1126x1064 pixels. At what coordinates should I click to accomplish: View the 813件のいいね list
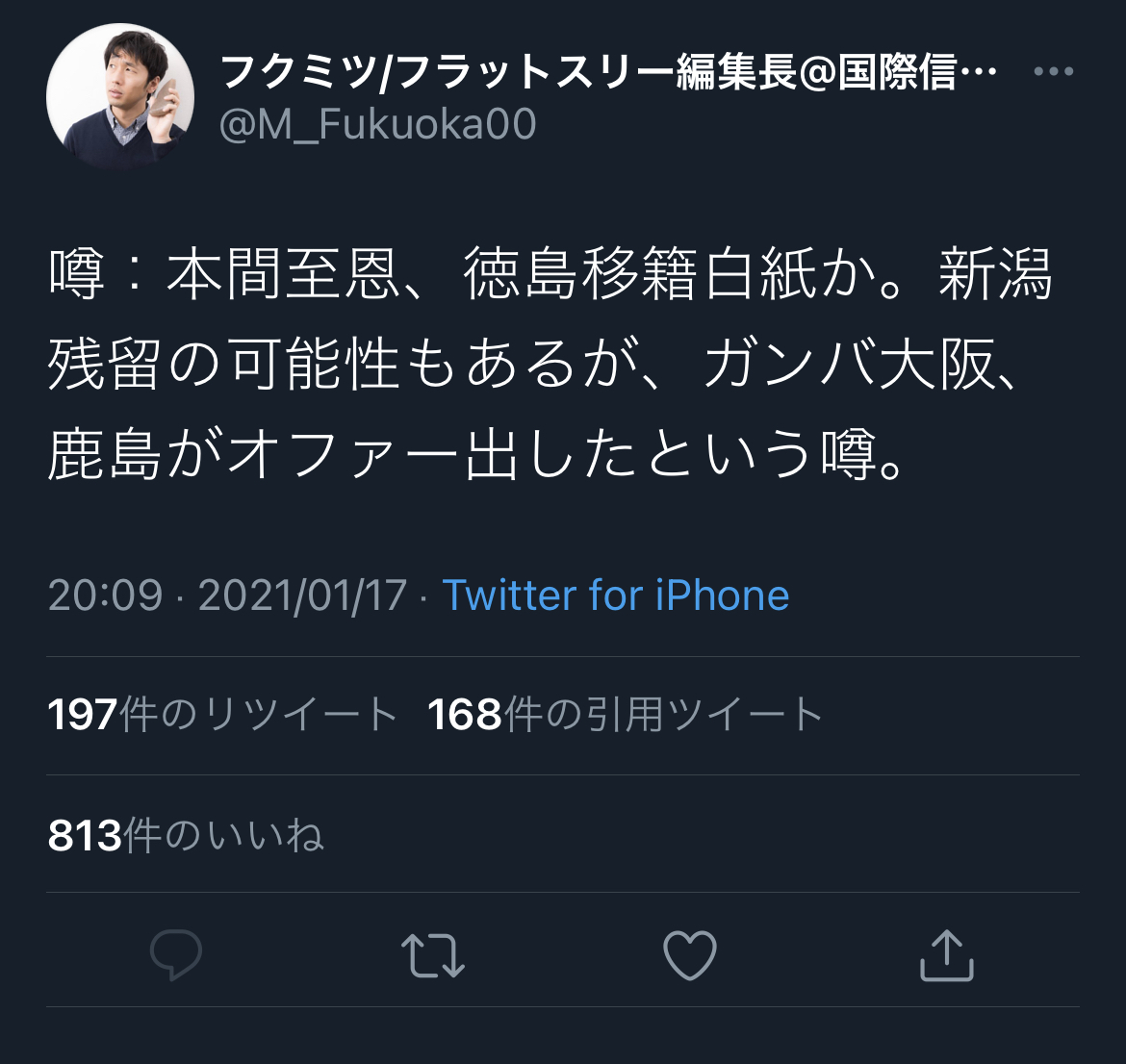[186, 835]
